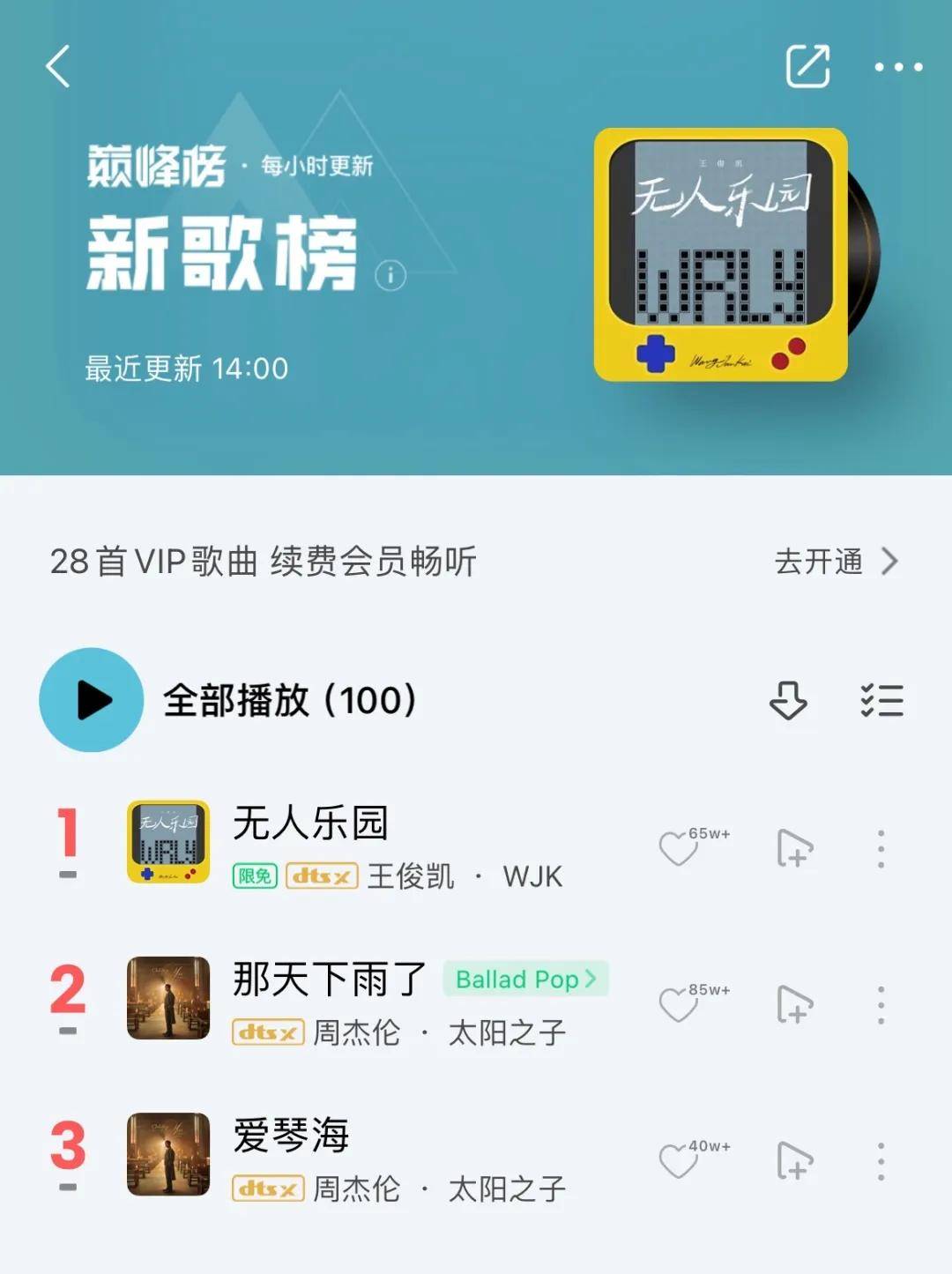Add 无人乐园 to a playlist

tap(795, 846)
